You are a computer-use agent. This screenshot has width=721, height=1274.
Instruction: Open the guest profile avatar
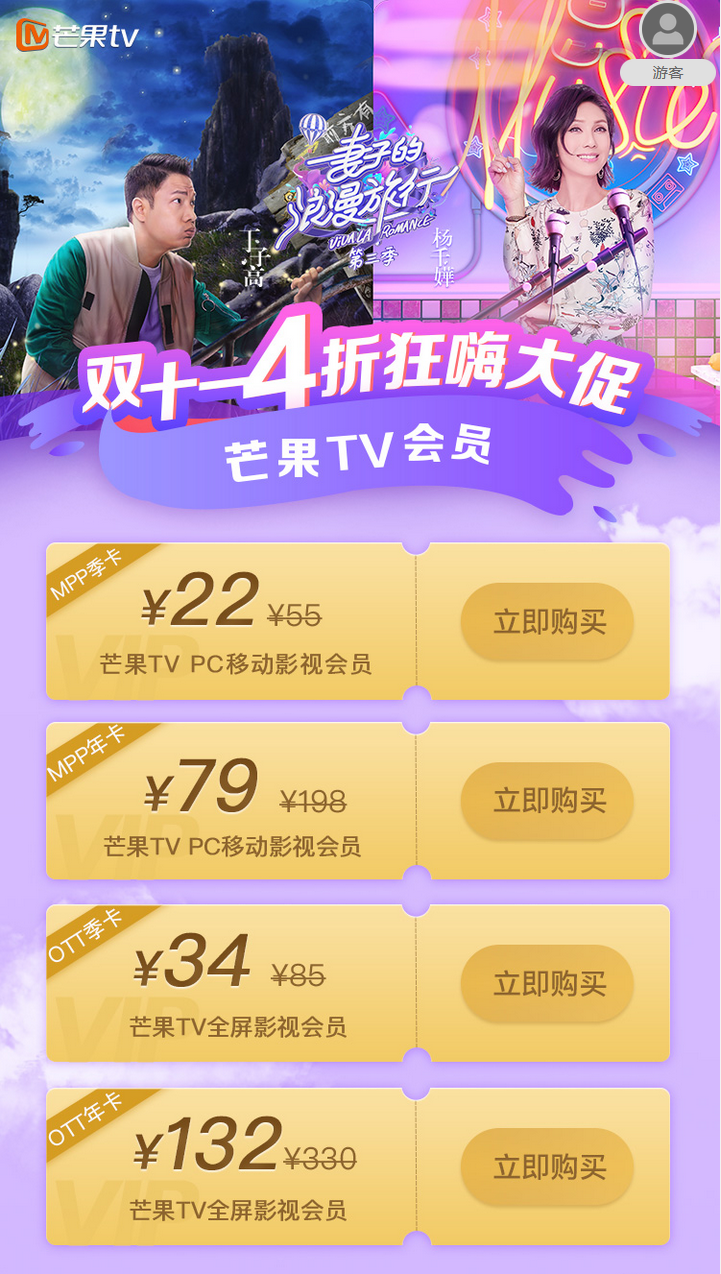click(x=667, y=31)
